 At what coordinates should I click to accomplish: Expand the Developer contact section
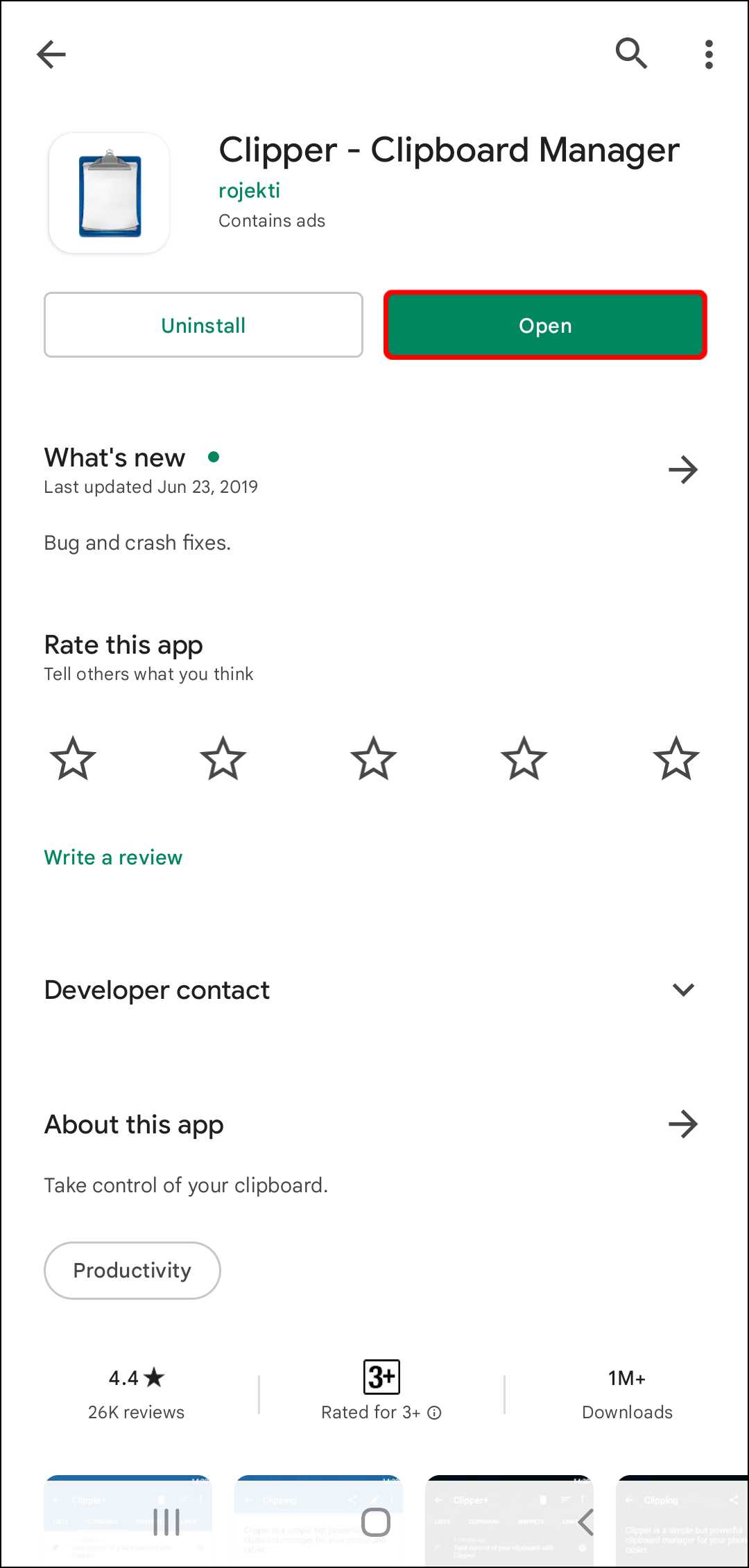(x=682, y=990)
